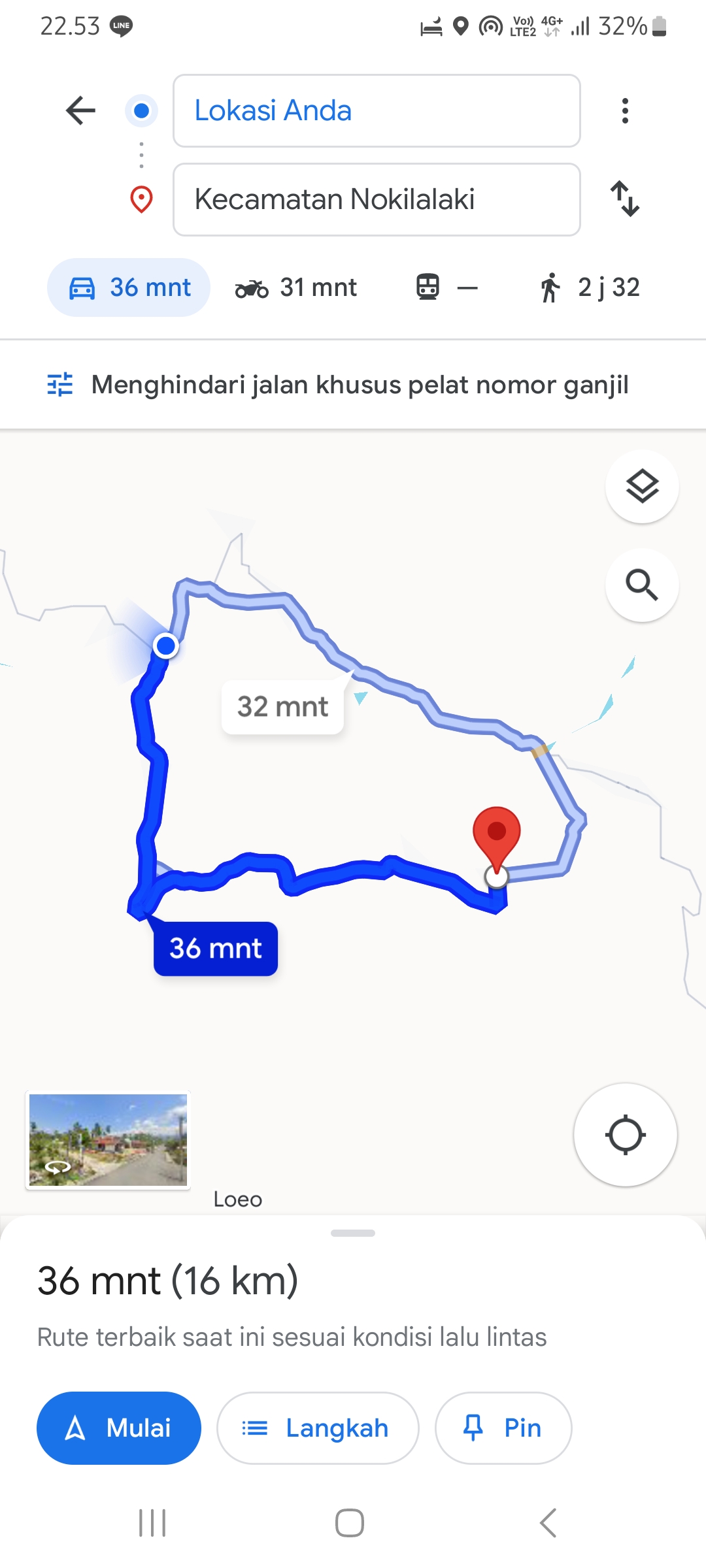This screenshot has height=1568, width=706.
Task: Switch to public transit mode
Action: 447,287
